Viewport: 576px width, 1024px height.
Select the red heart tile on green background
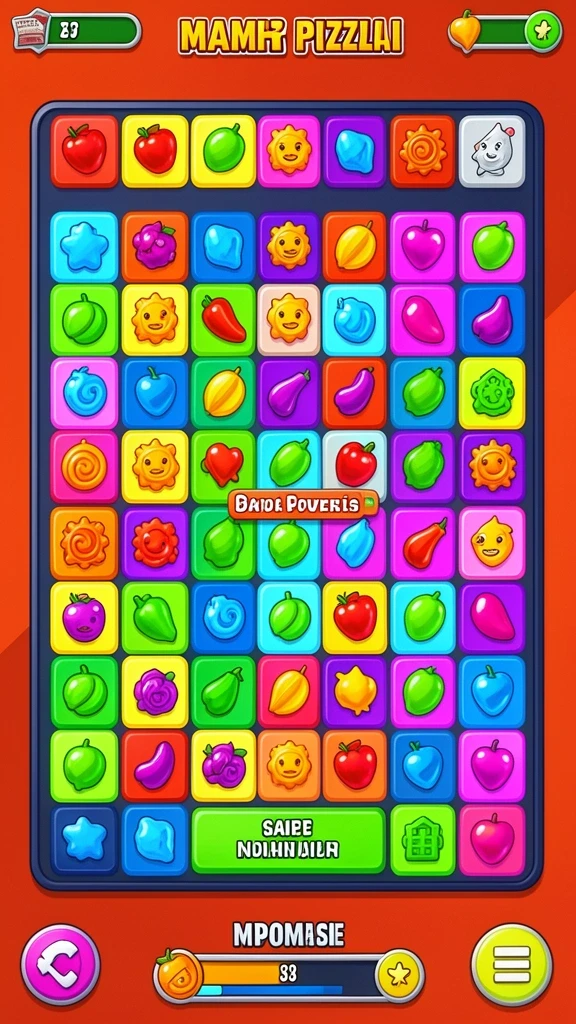(223, 465)
